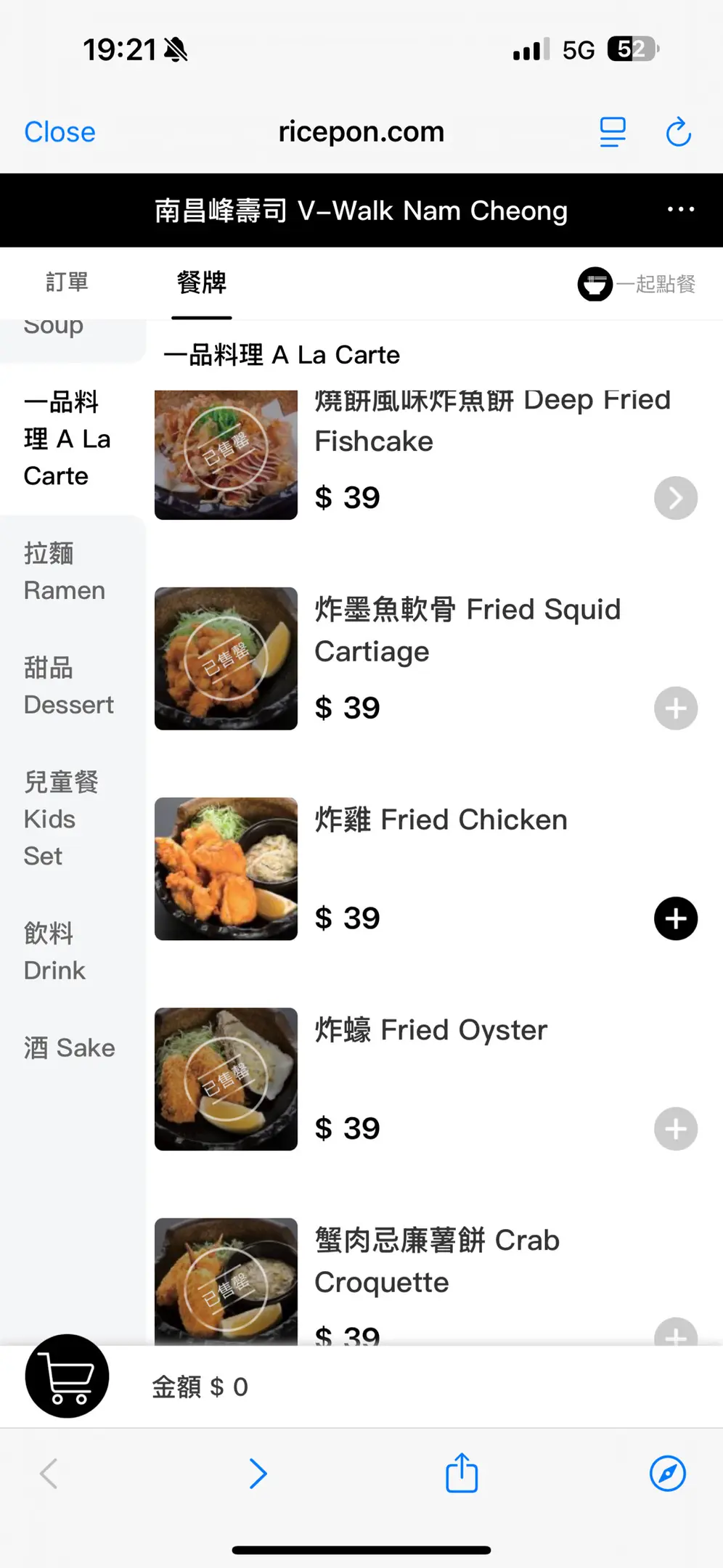This screenshot has height=1568, width=723.
Task: Go to the 飲料 Drink category
Action: [x=54, y=952]
